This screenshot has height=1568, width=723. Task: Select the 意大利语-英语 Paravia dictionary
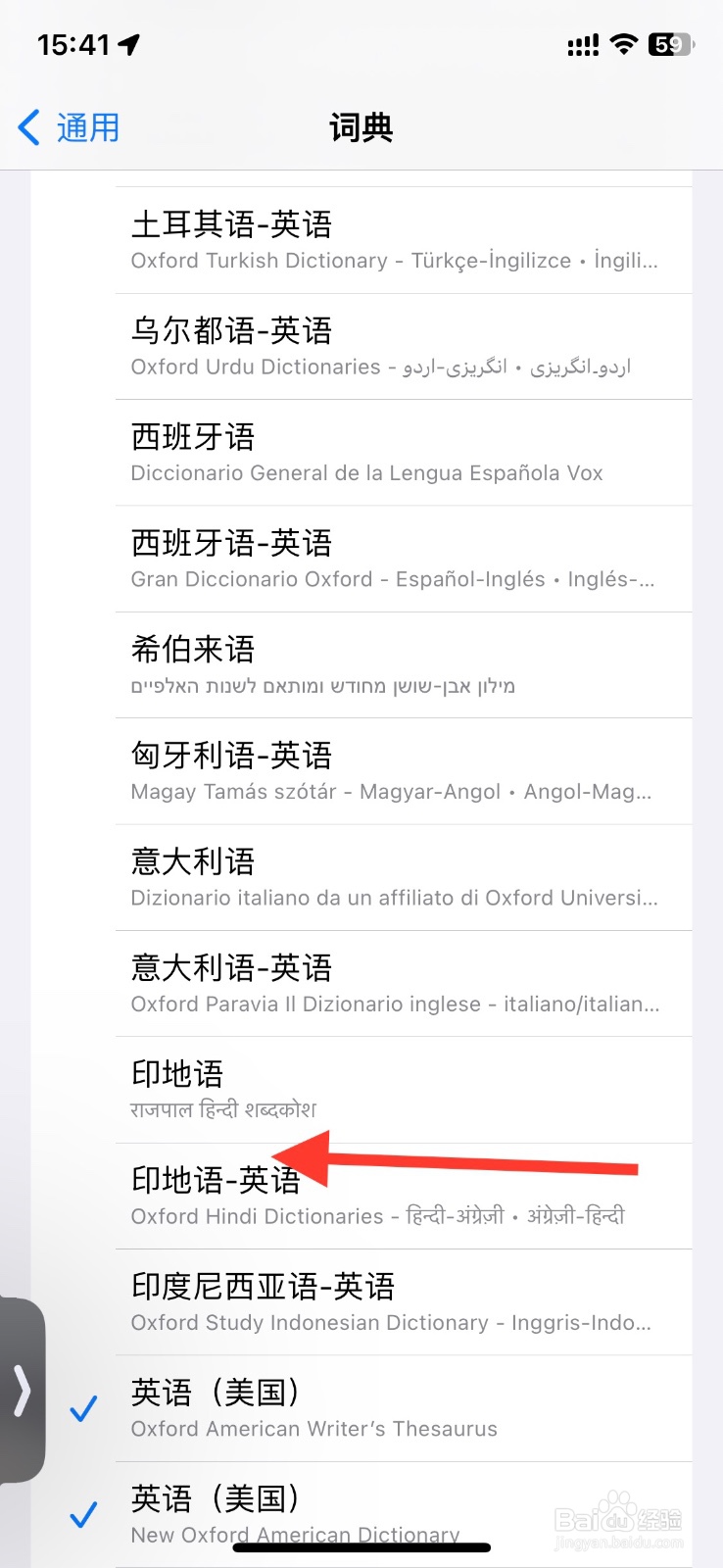[361, 984]
